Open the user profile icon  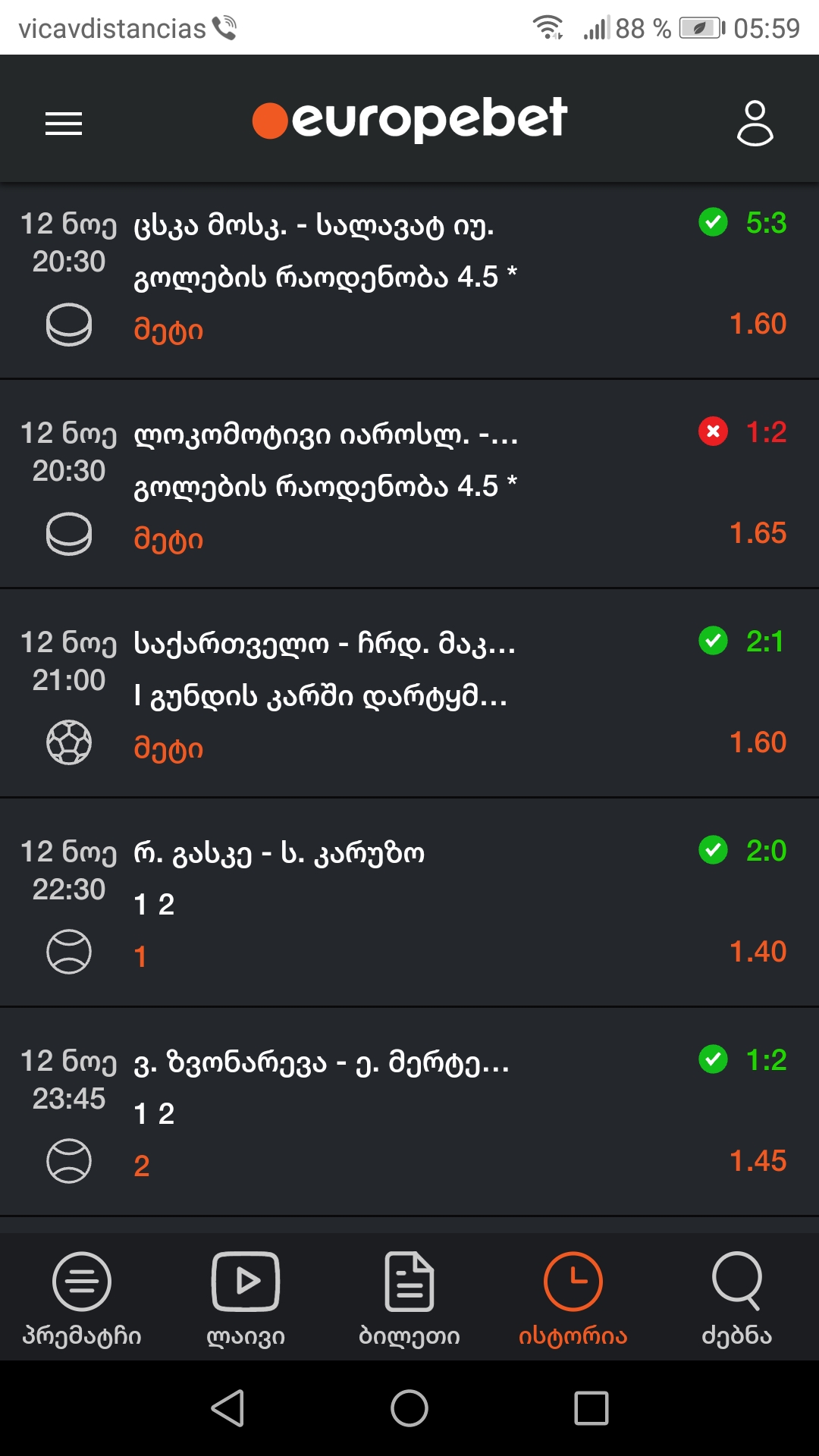[x=755, y=123]
